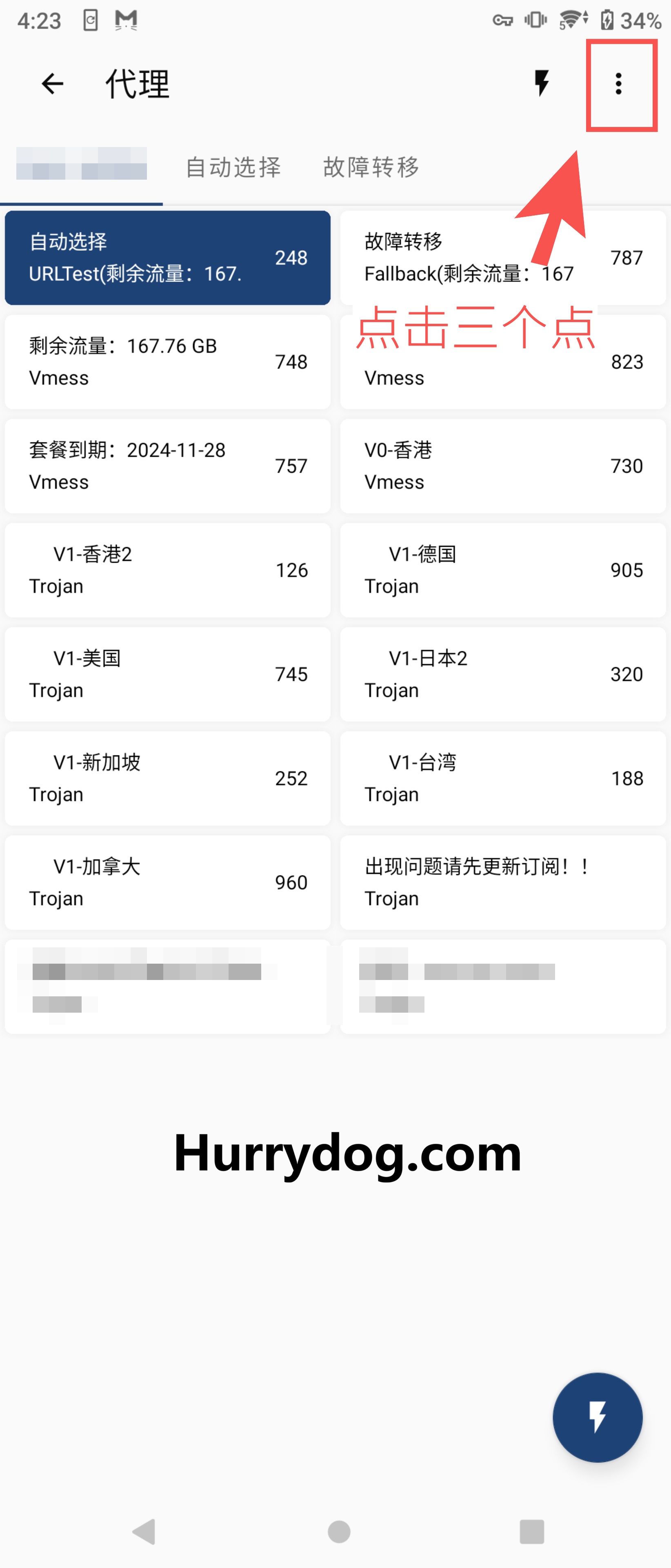This screenshot has width=671, height=1568.
Task: Tap the lightning icon in the top bar
Action: (541, 83)
